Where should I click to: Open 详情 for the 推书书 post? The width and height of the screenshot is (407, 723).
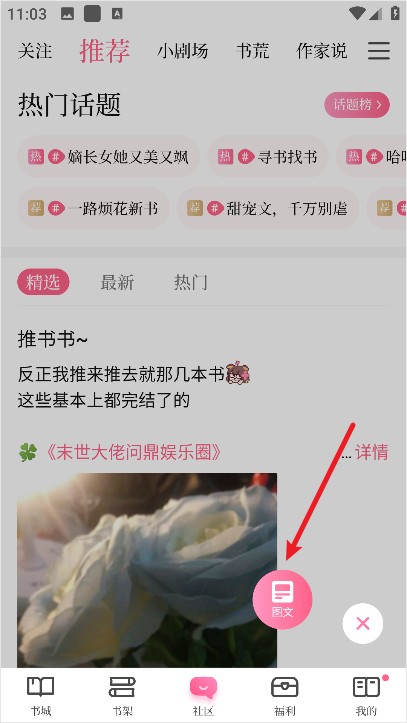point(372,452)
